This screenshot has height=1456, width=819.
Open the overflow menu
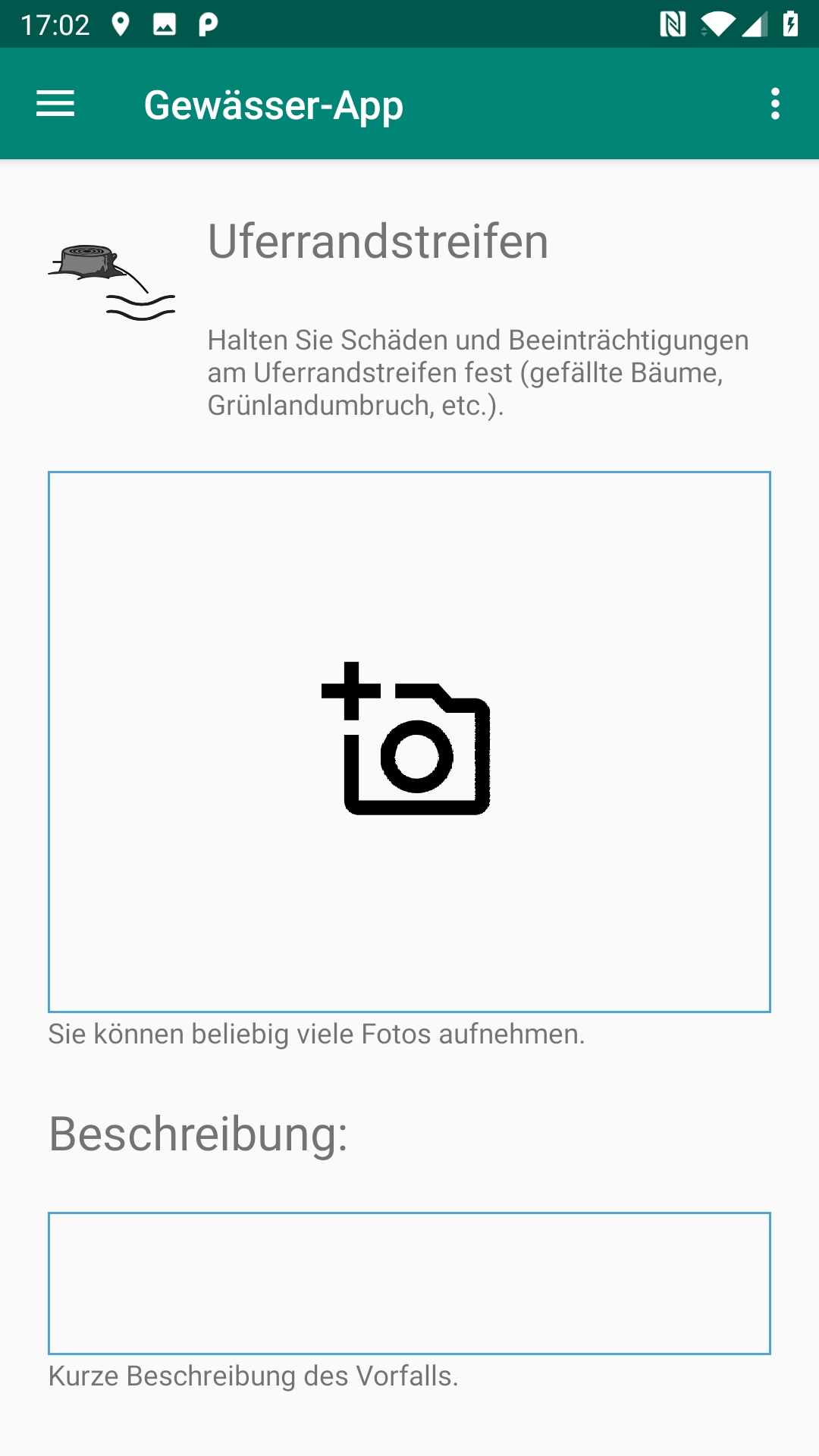(x=774, y=104)
